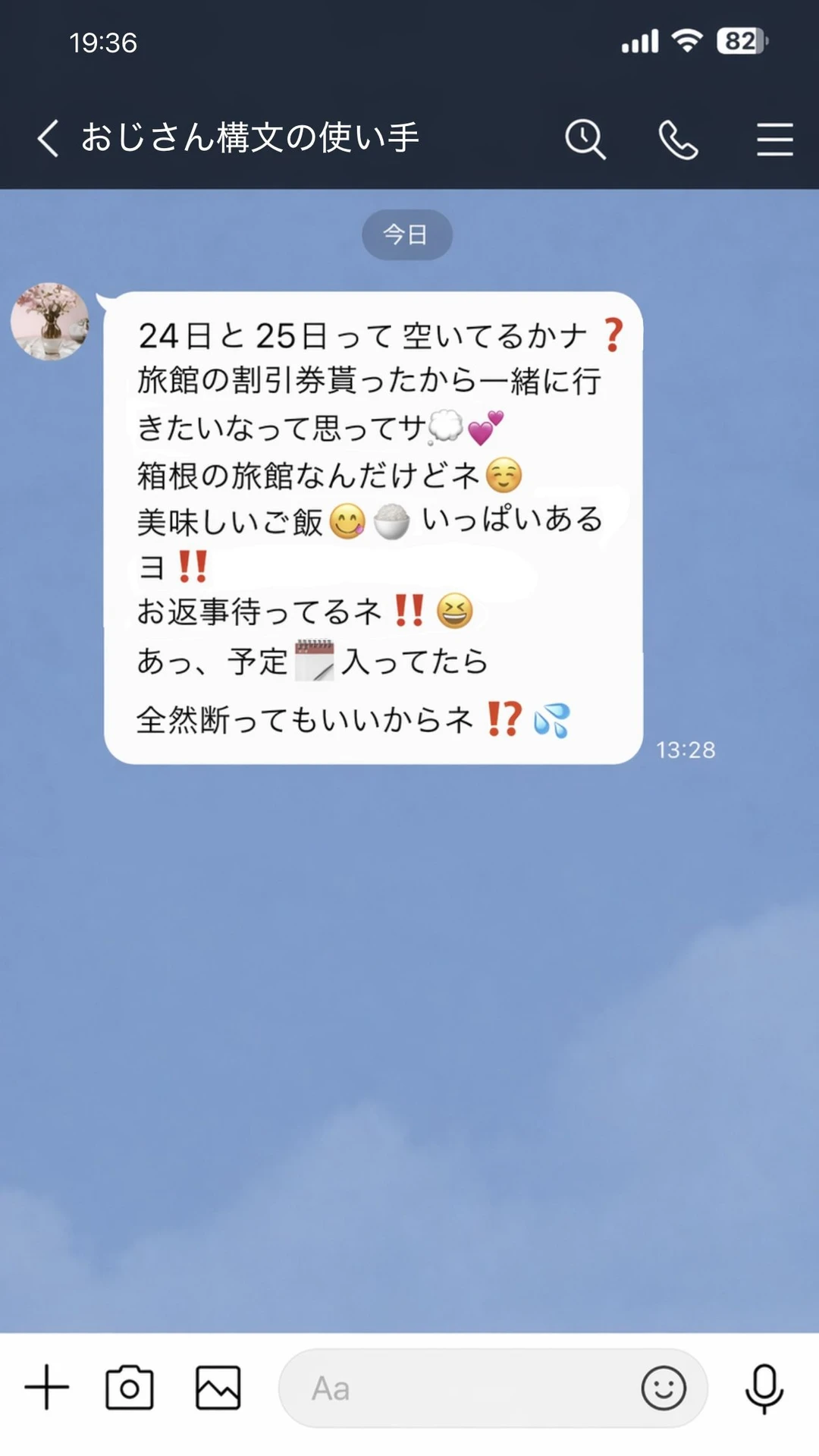This screenshot has width=819, height=1456.
Task: Open the sender's flower profile picture
Action: coord(49,321)
